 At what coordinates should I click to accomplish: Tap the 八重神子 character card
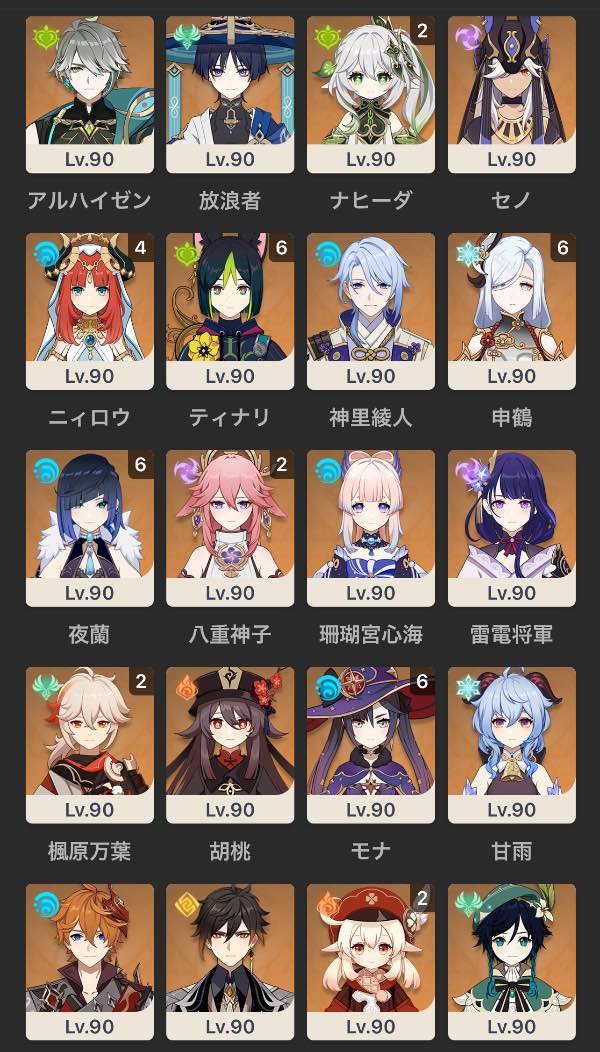[230, 527]
